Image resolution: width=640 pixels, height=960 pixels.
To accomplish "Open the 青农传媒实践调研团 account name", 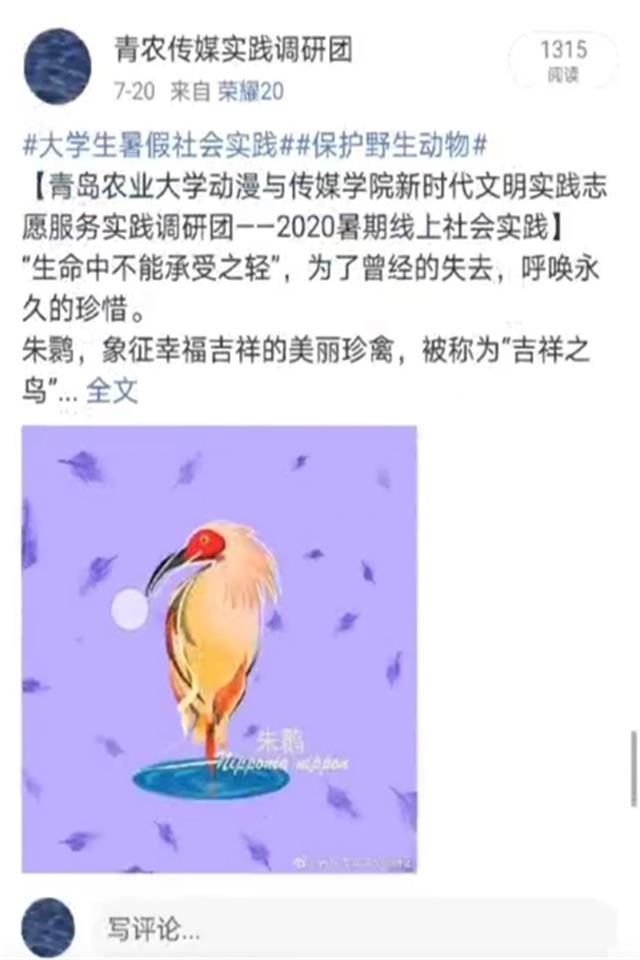I will [x=234, y=48].
